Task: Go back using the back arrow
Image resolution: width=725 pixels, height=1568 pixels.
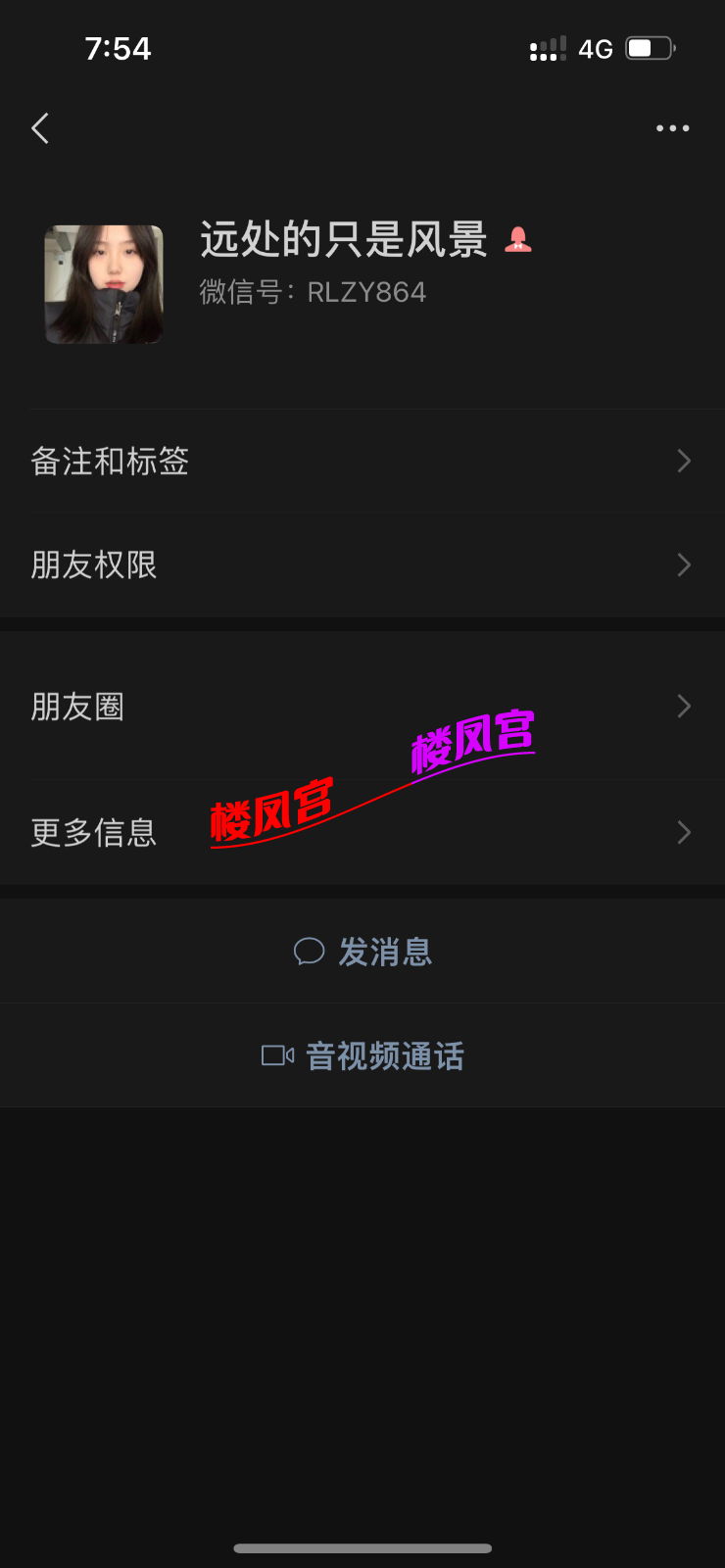Action: click(40, 128)
